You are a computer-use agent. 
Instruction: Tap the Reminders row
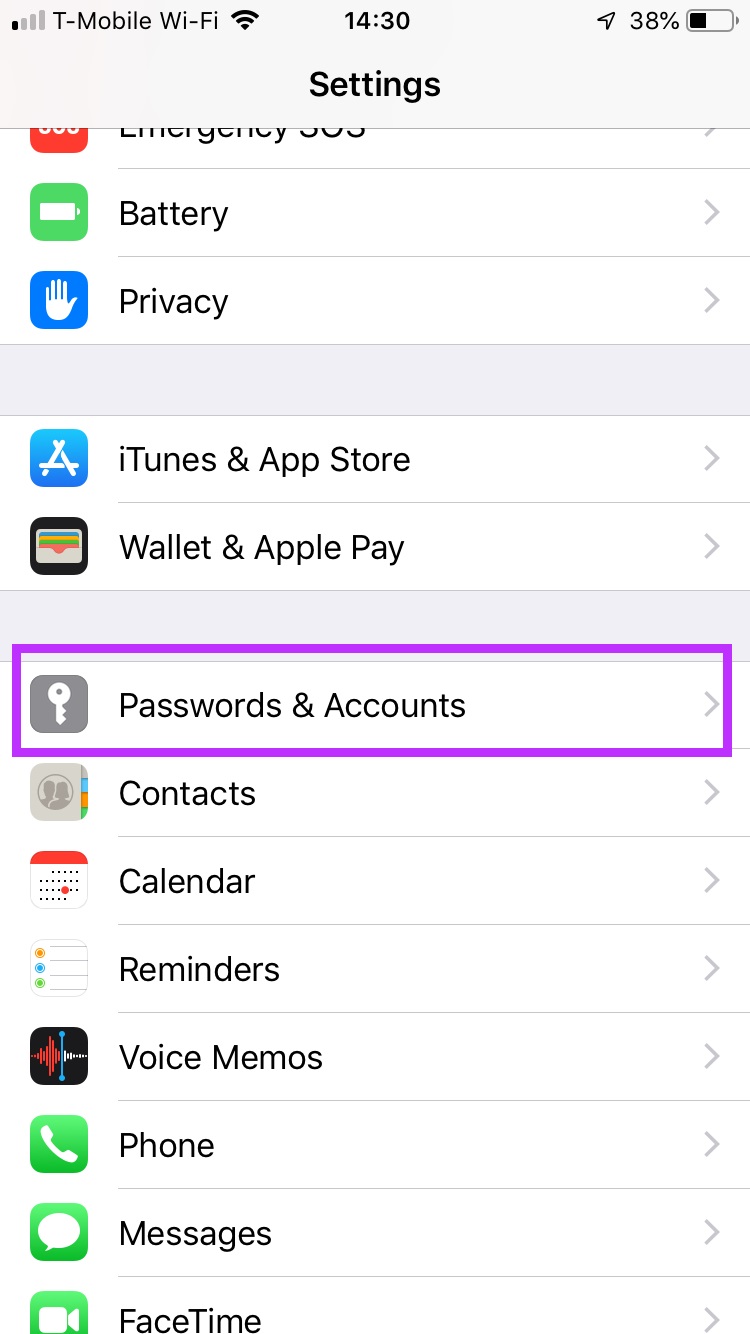[374, 969]
